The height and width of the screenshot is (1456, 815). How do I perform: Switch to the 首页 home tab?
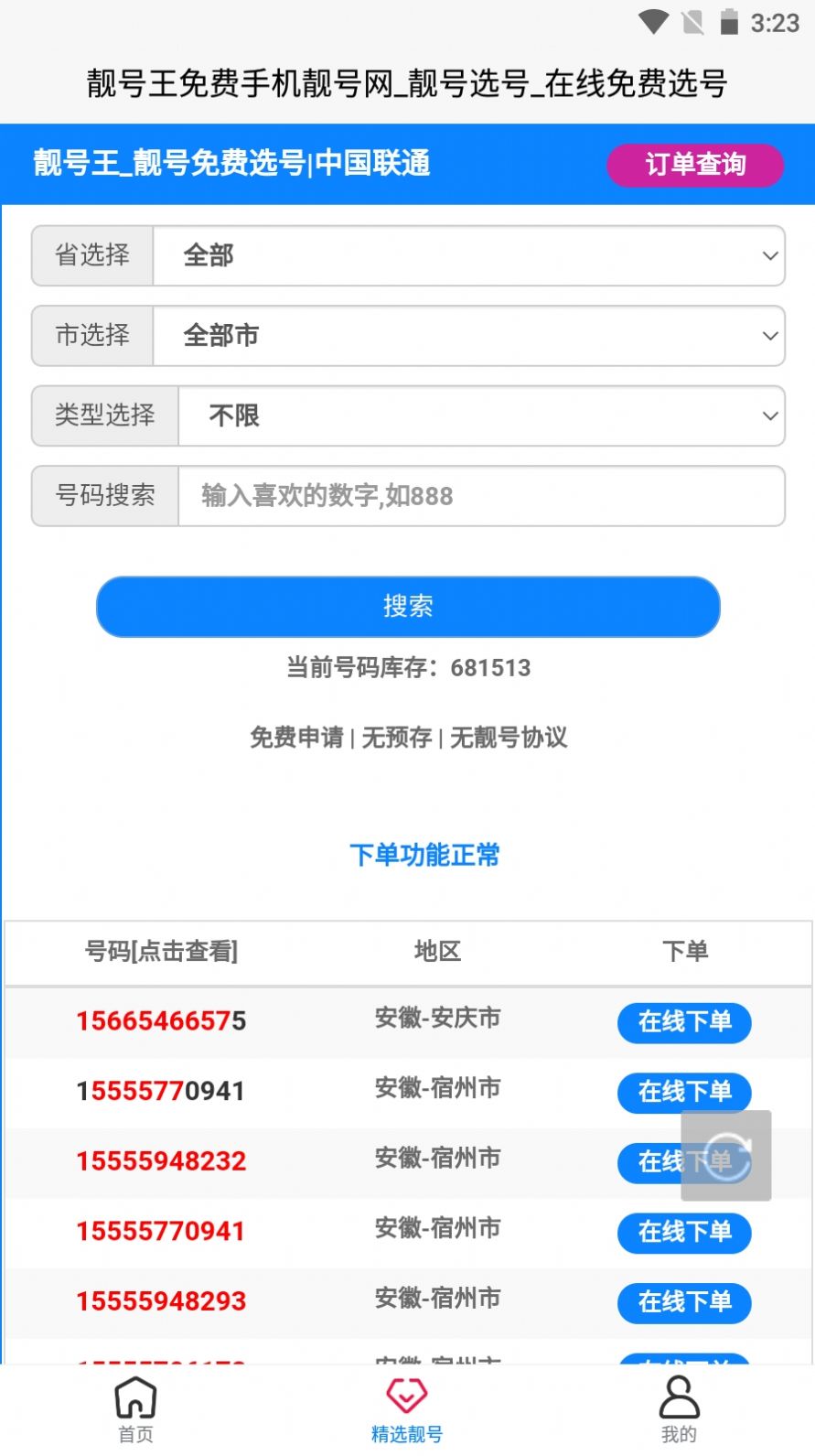coord(135,1409)
